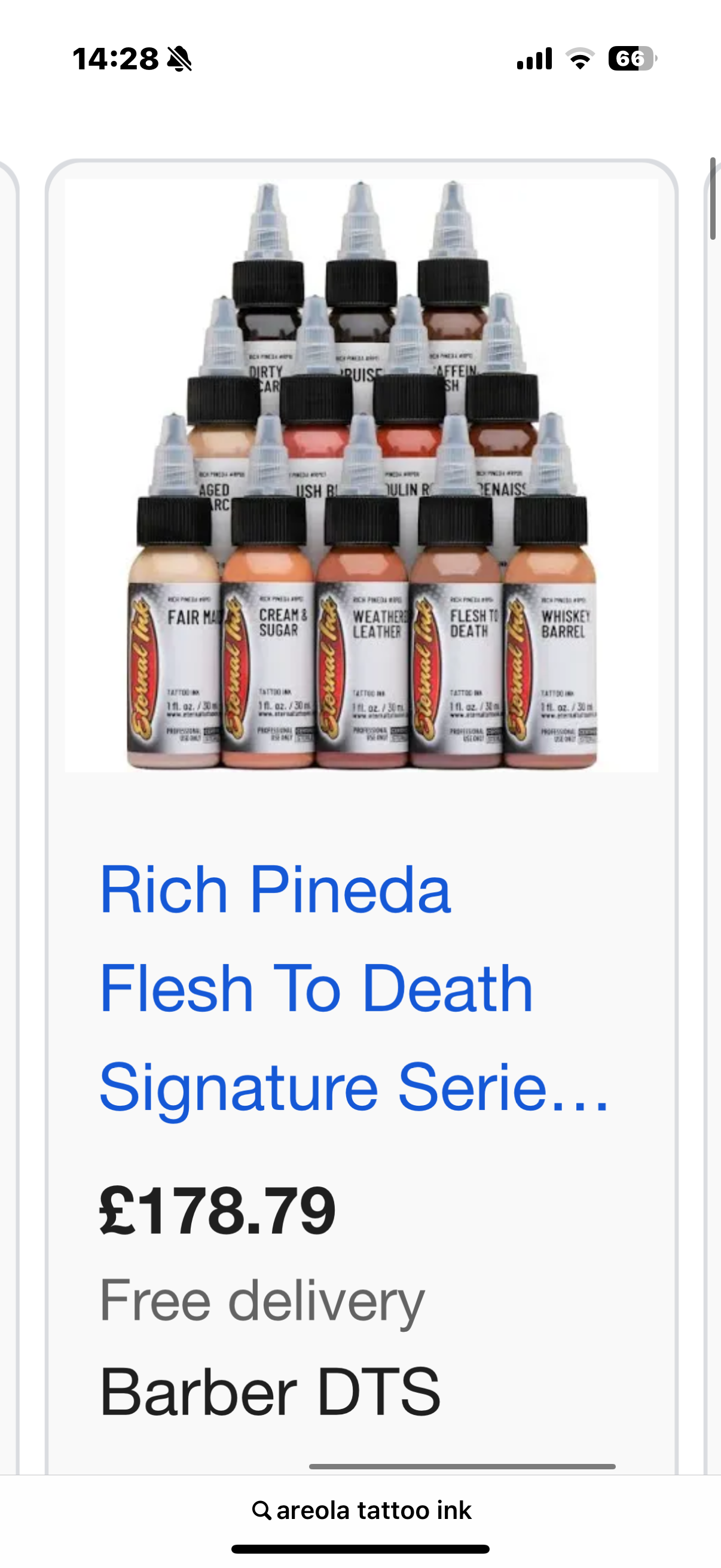Open the Eternal Ink bottle set product image
The image size is (721, 1568).
pos(361,476)
